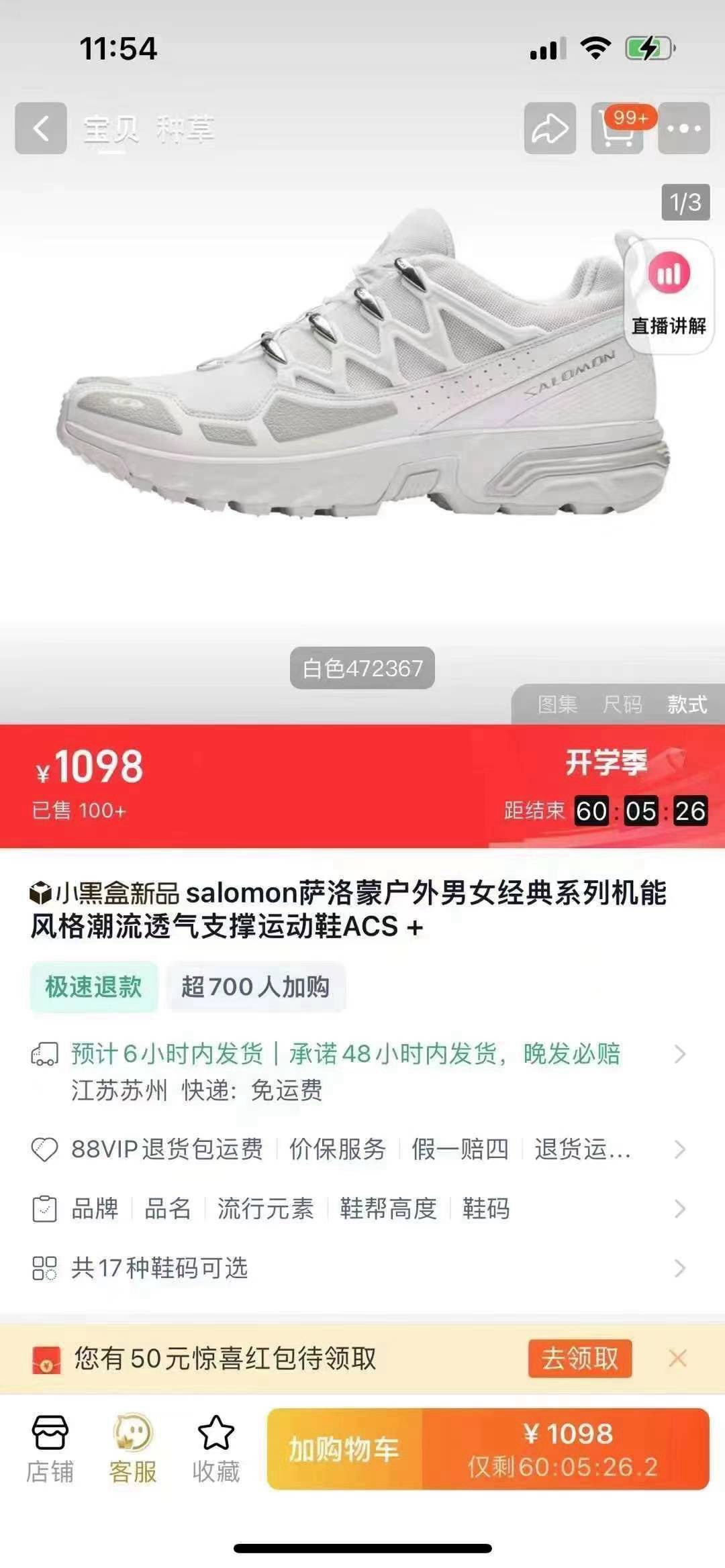Add item to favorites with 收藏
The height and width of the screenshot is (1568, 725).
pyautogui.click(x=215, y=1449)
